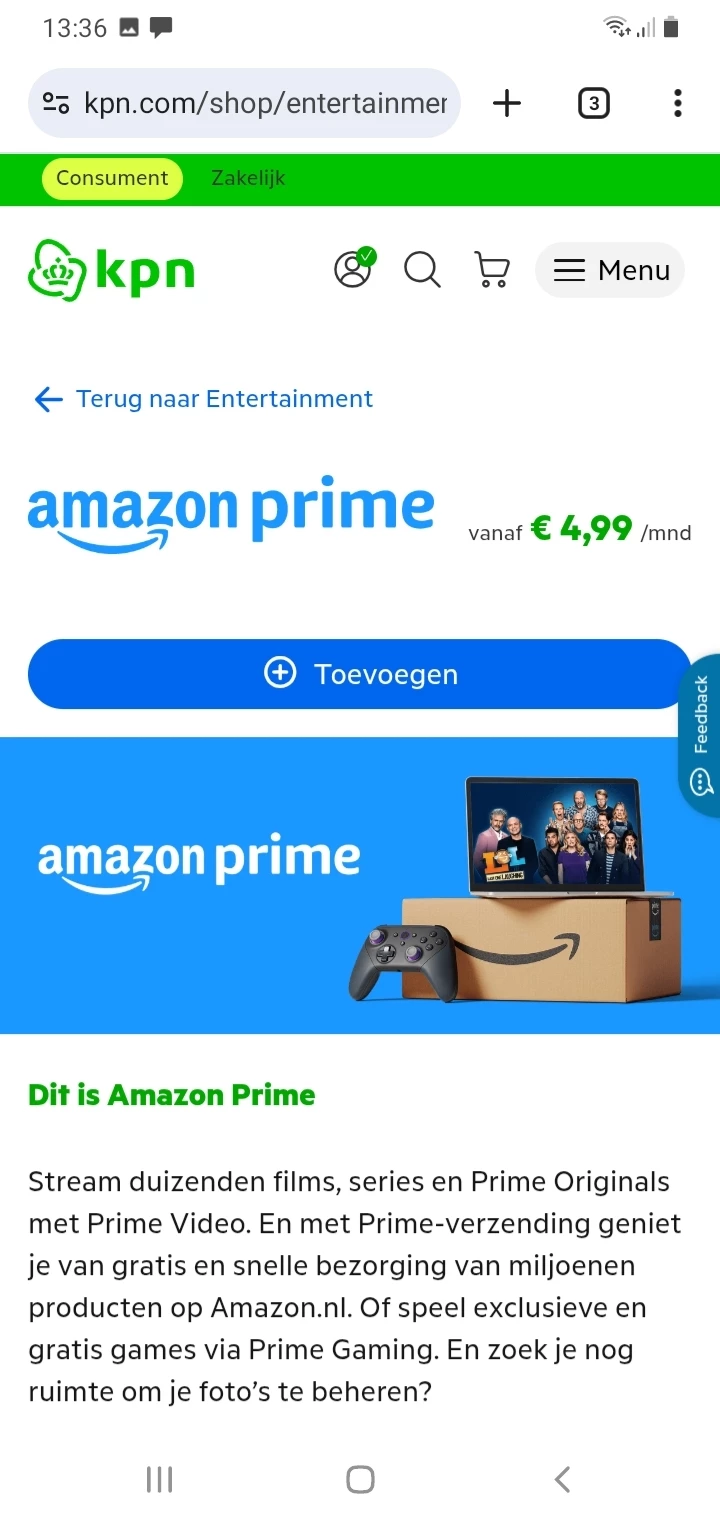
Task: Open the tab switcher
Action: tap(594, 103)
